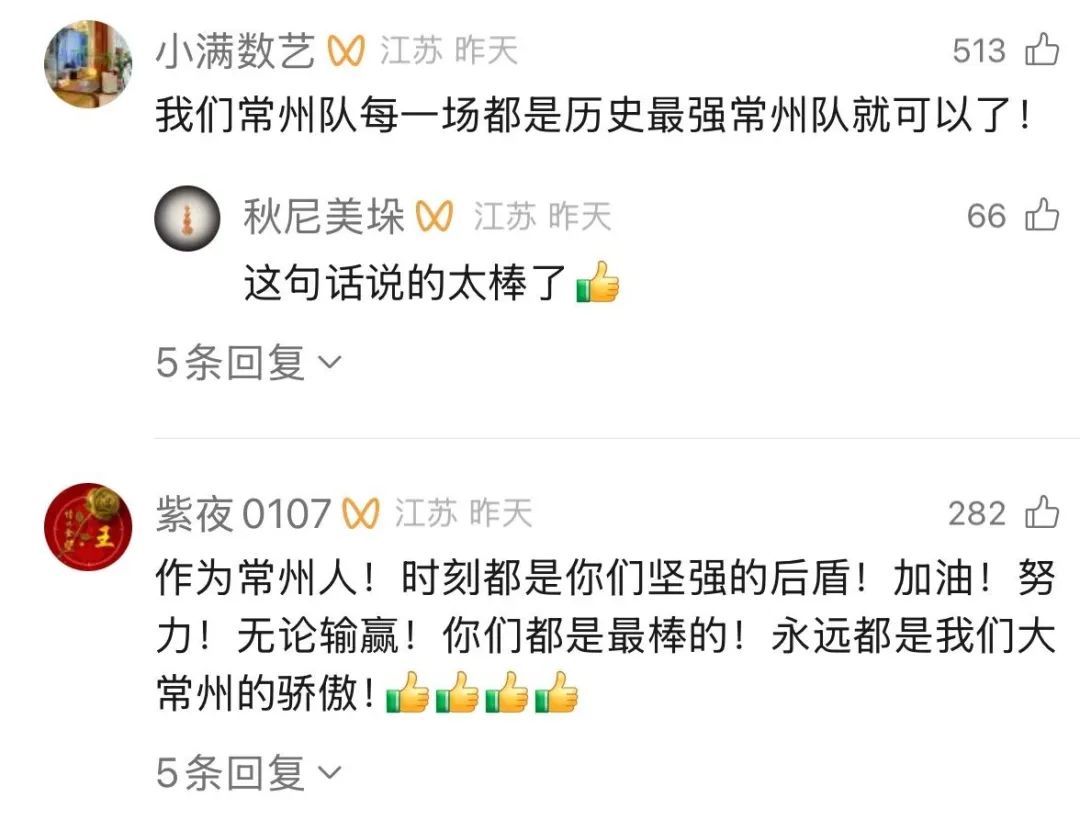Like 小满数艺's comment

1042,50
